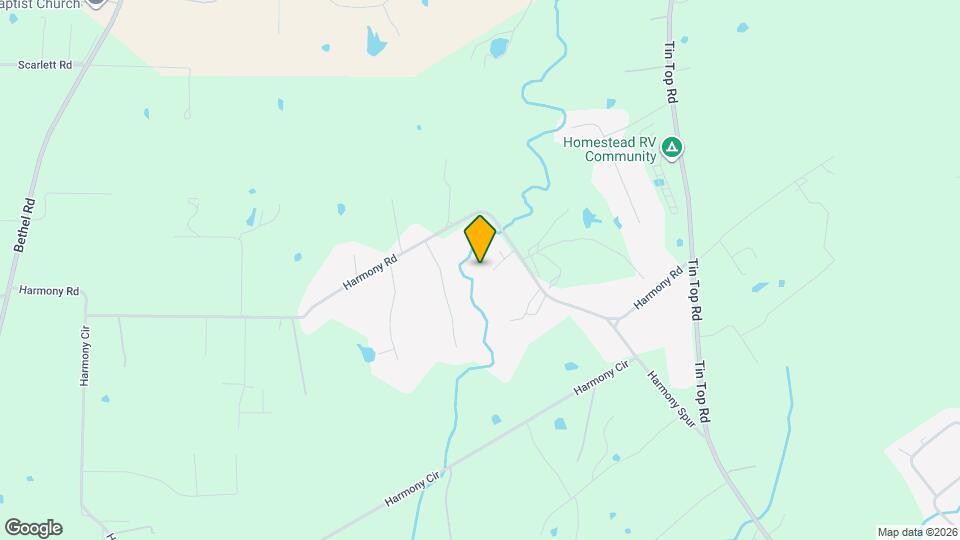Open the Homestead RV Community place pin
The image size is (960, 540).
673,150
